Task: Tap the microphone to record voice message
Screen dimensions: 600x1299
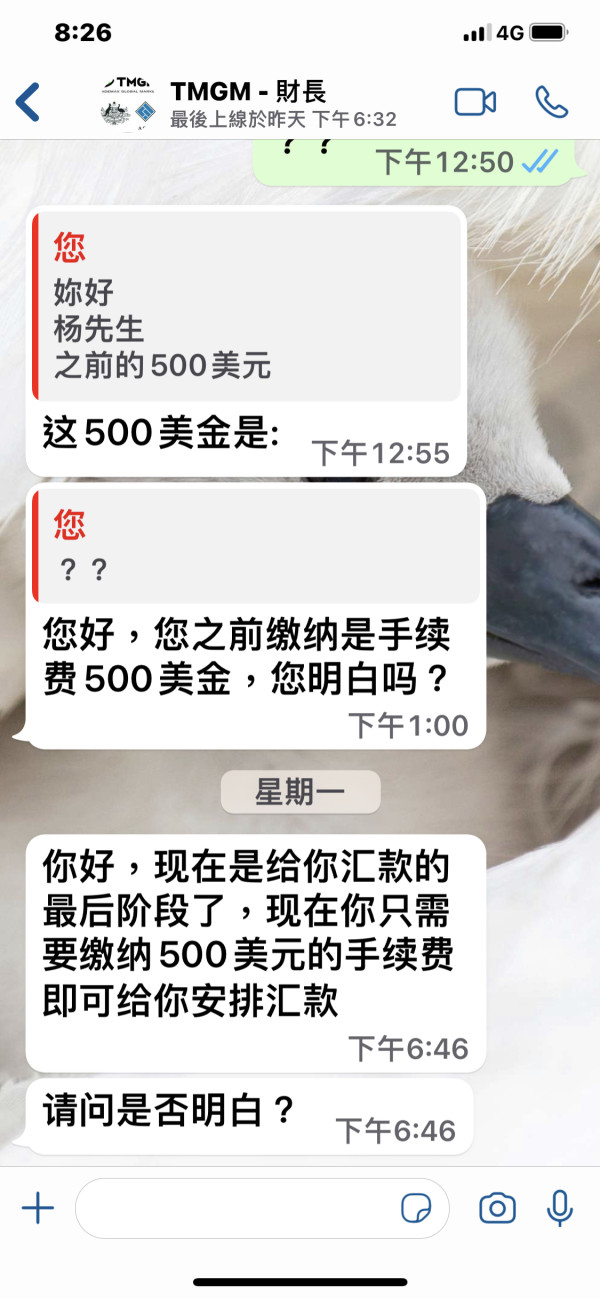Action: [560, 1209]
